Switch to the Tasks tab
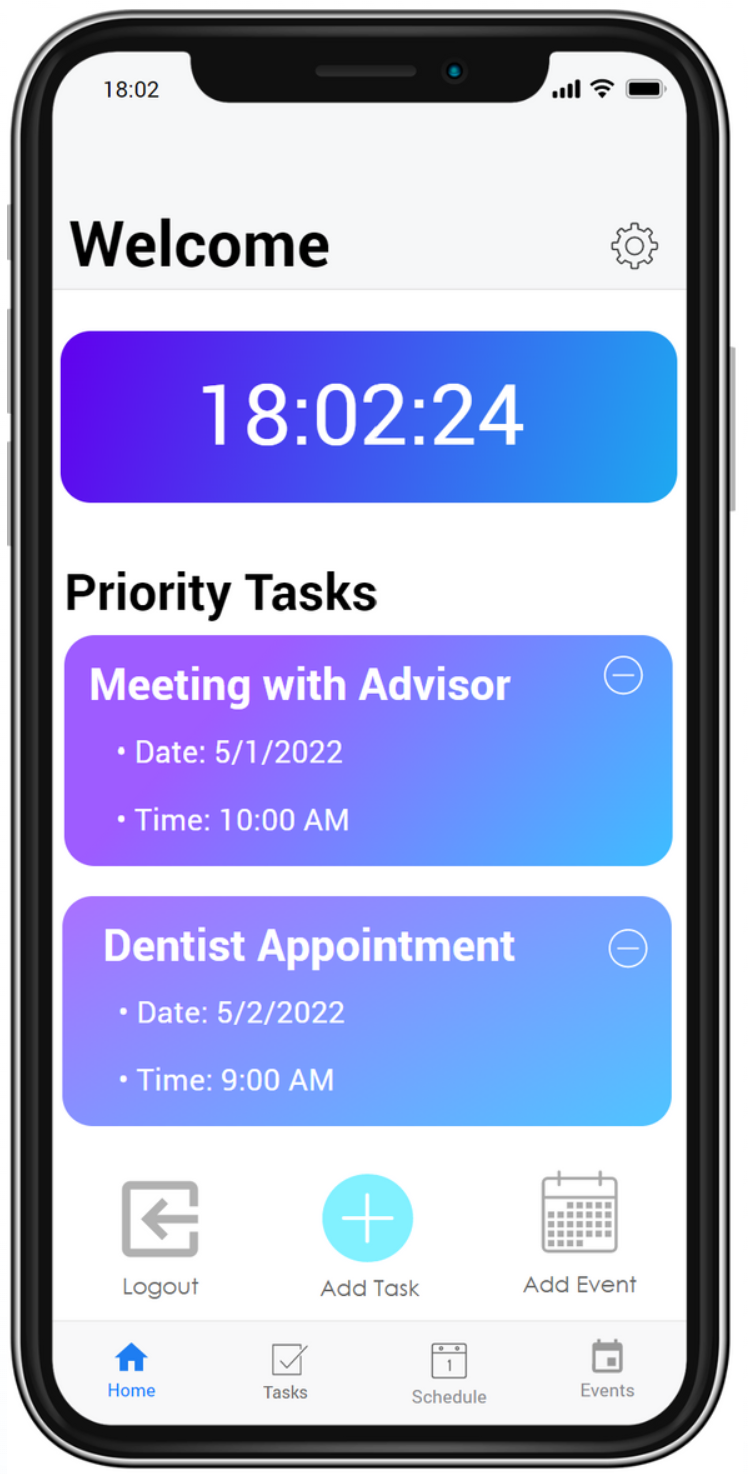 tap(286, 1372)
